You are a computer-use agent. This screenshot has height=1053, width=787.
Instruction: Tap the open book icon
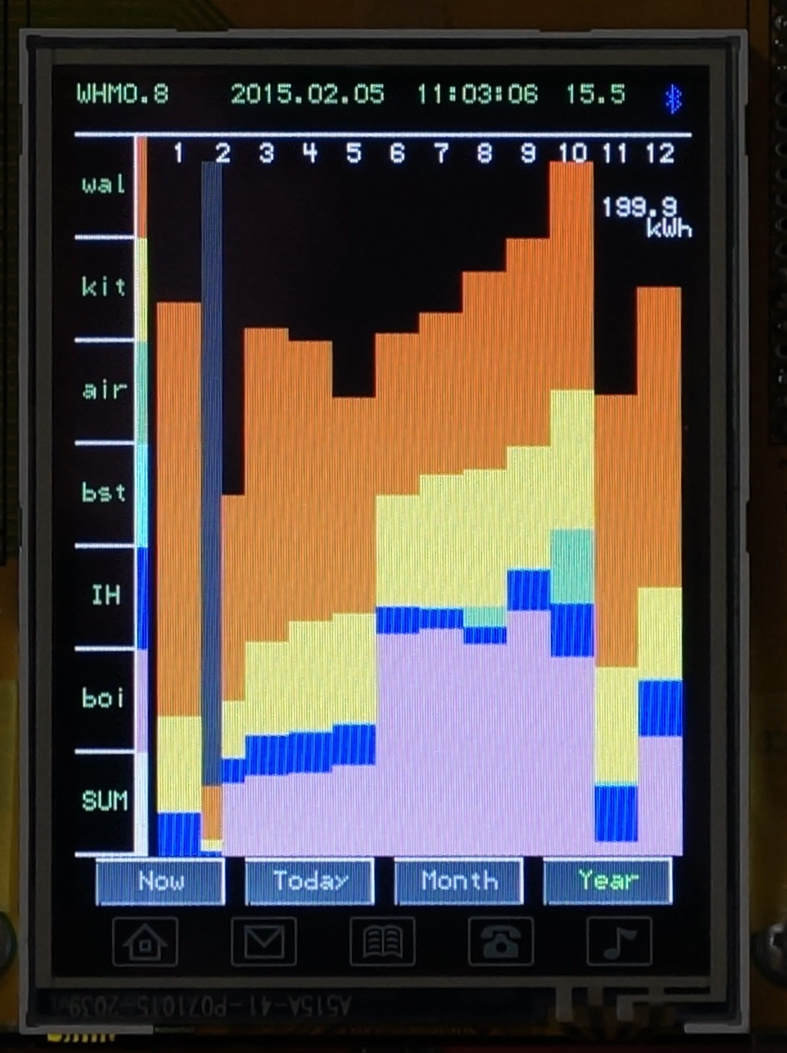(382, 941)
